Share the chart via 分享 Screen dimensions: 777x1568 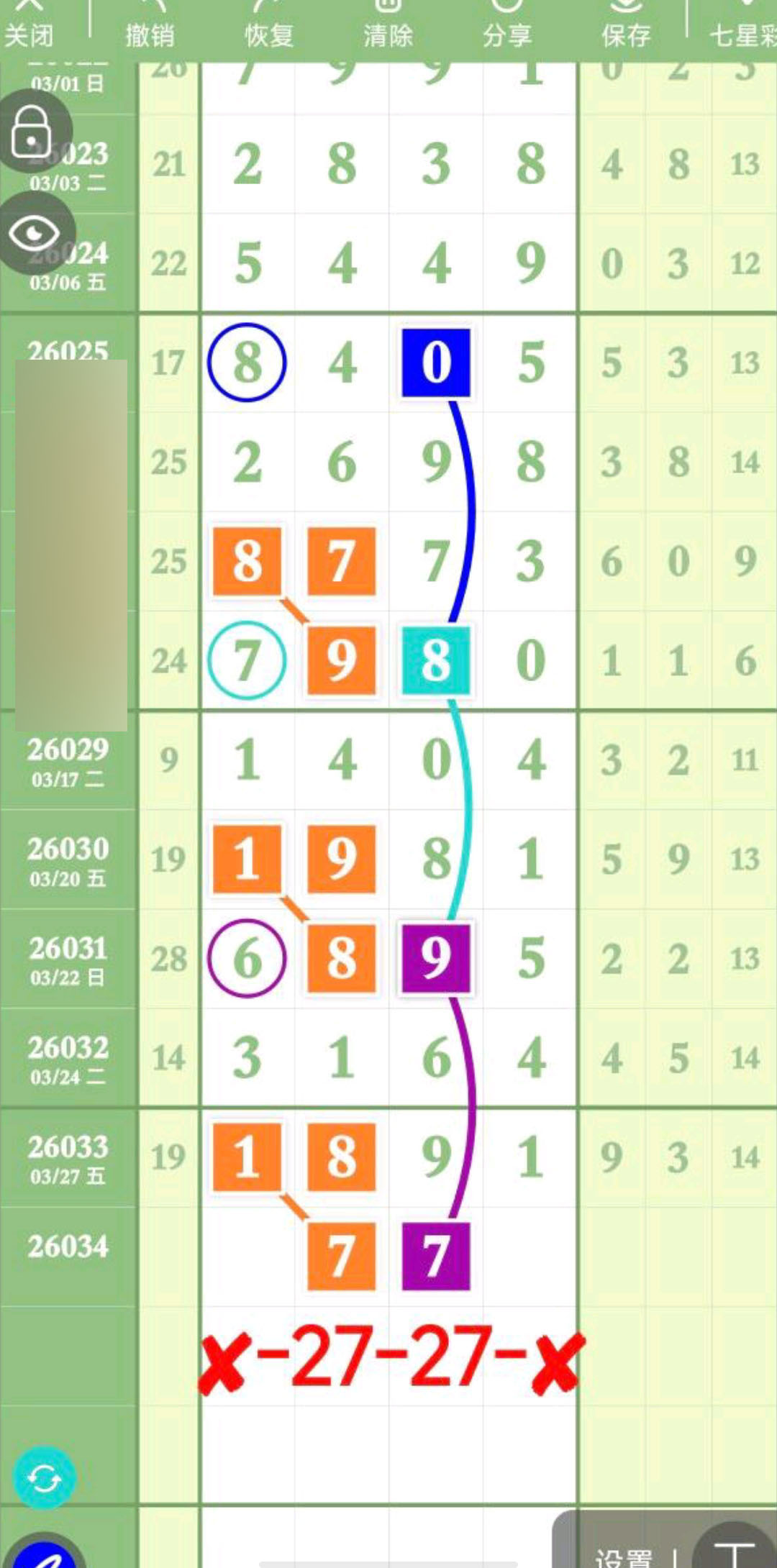pyautogui.click(x=506, y=29)
